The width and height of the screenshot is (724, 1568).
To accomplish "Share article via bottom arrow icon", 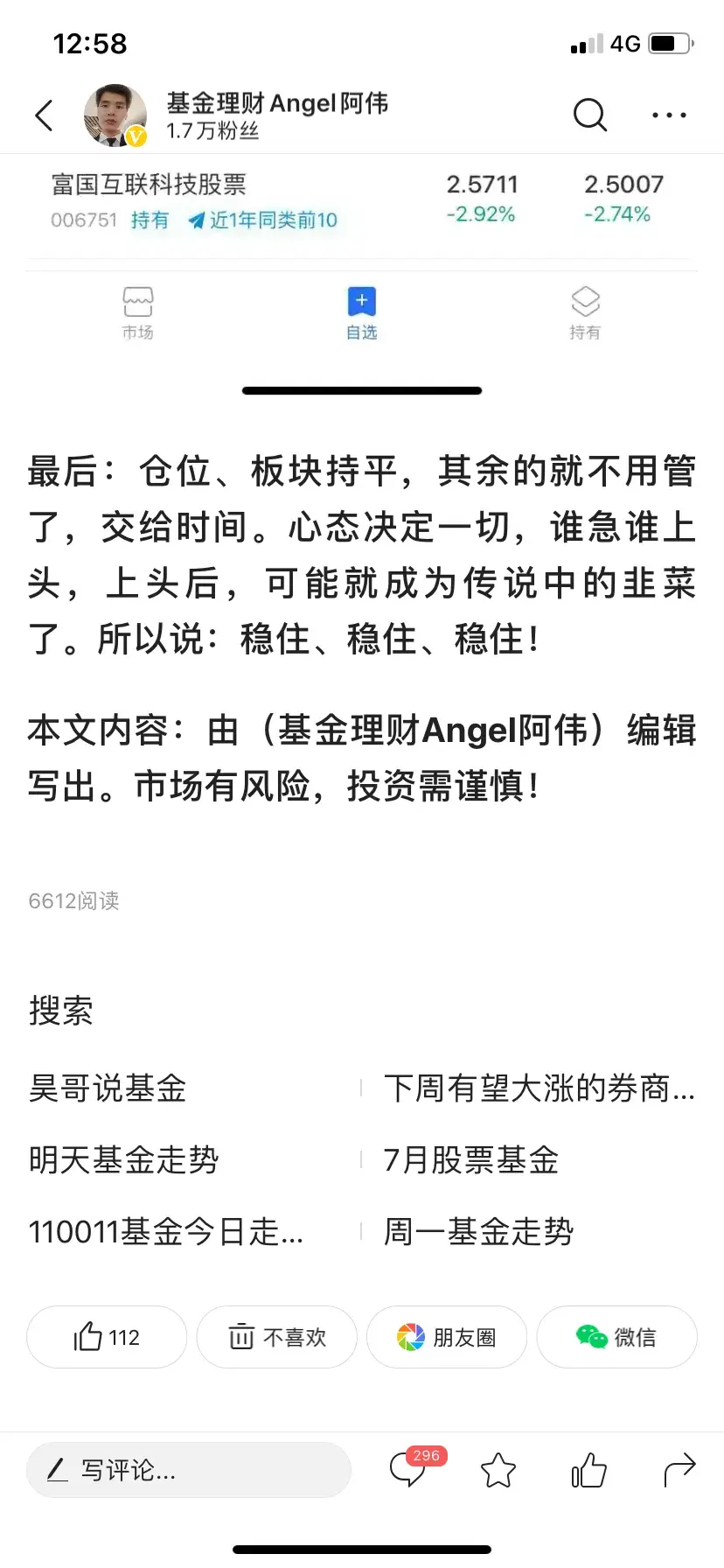I will click(x=679, y=1470).
